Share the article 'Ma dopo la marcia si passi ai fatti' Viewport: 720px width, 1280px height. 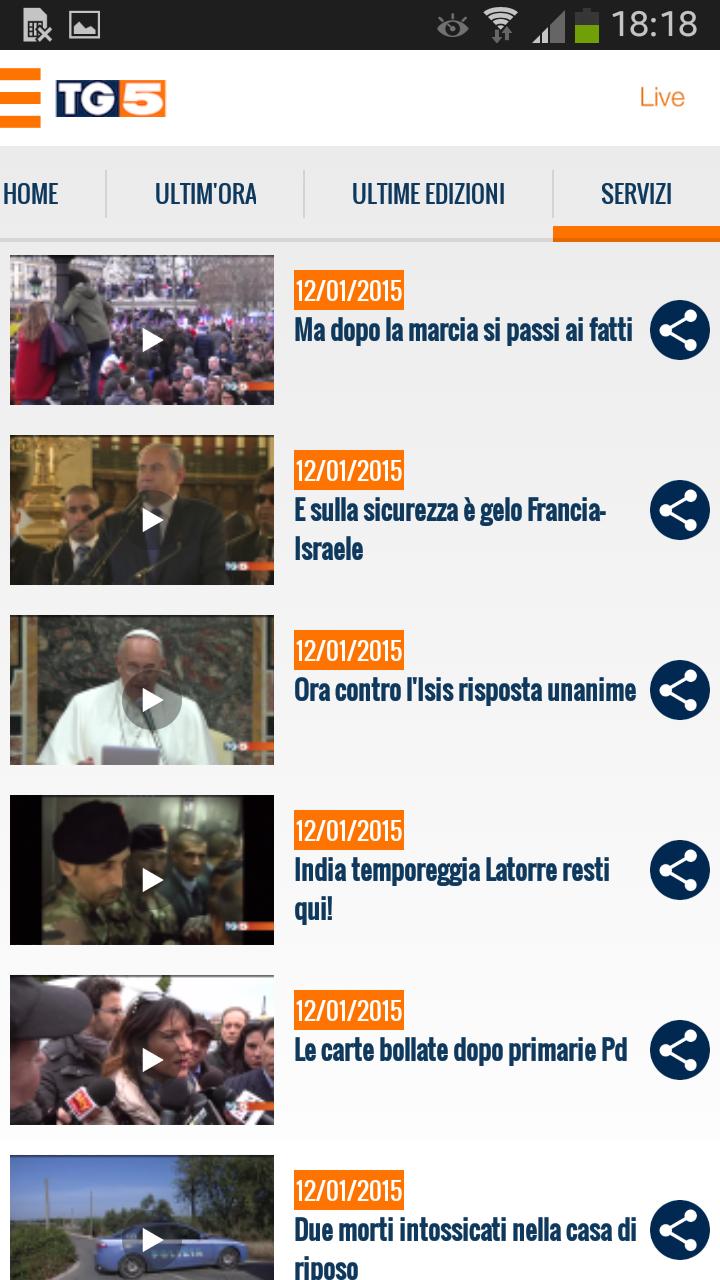pos(678,329)
